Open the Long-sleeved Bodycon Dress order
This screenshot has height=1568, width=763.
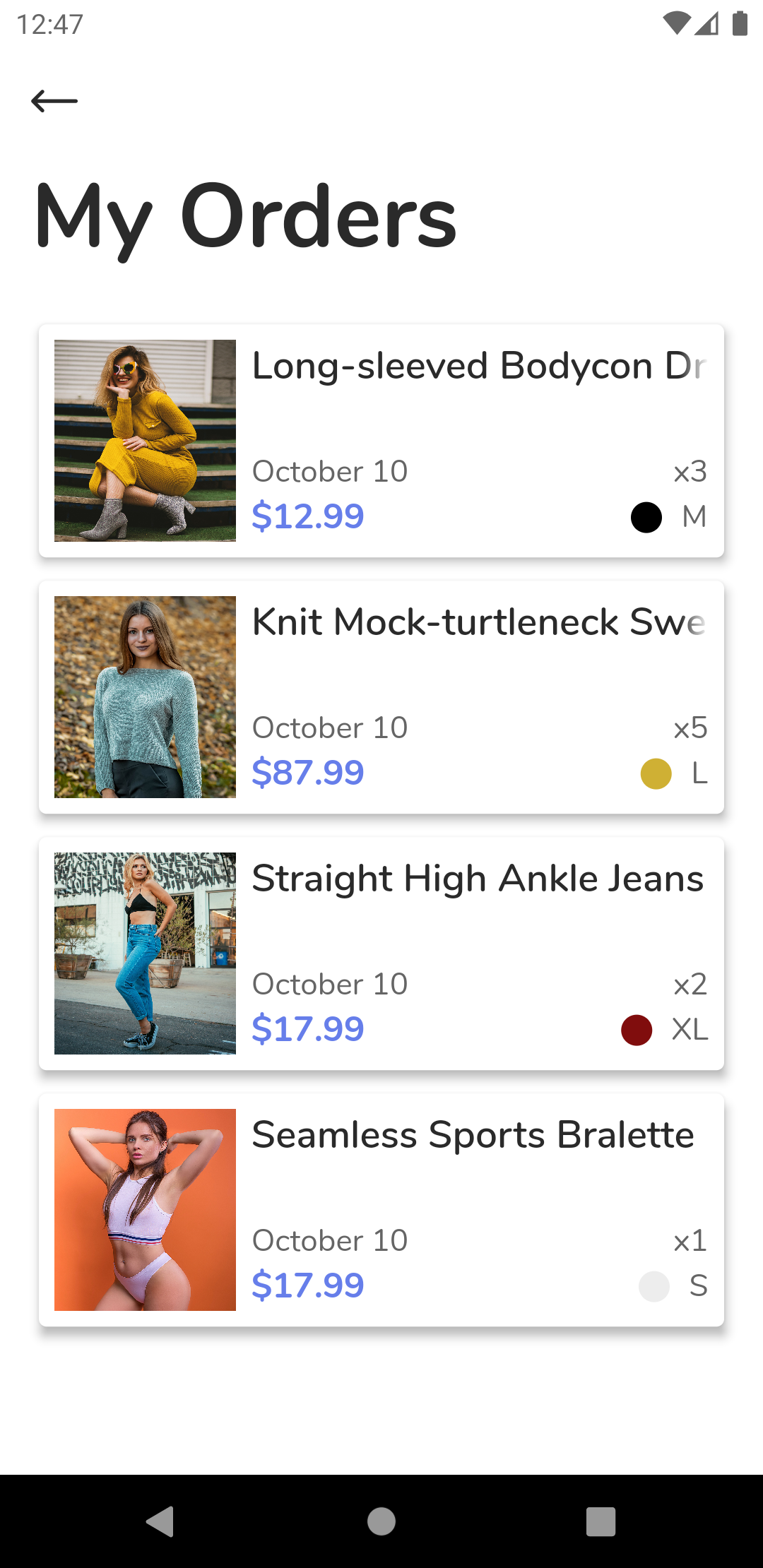(381, 441)
